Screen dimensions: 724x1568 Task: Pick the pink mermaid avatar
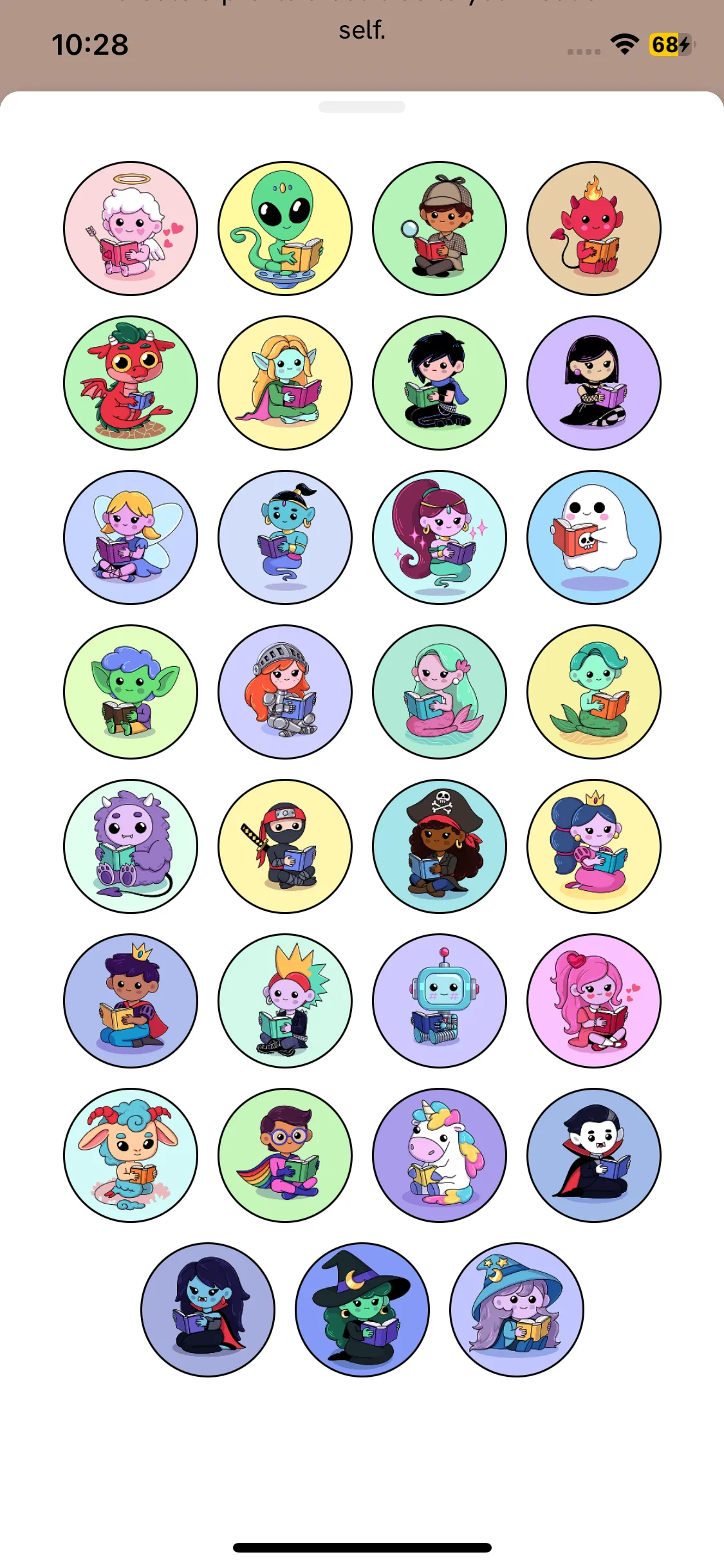pos(440,692)
